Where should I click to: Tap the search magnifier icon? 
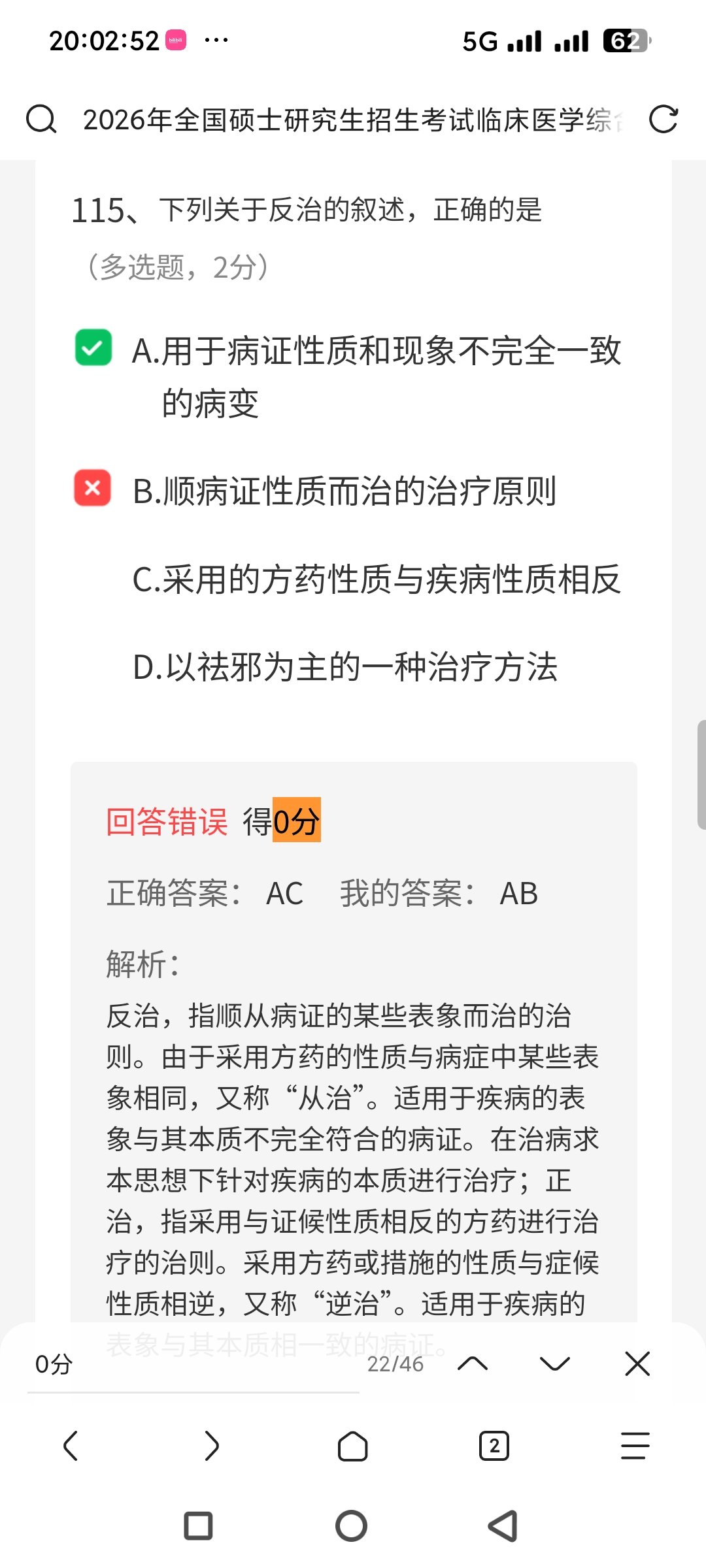click(x=41, y=120)
